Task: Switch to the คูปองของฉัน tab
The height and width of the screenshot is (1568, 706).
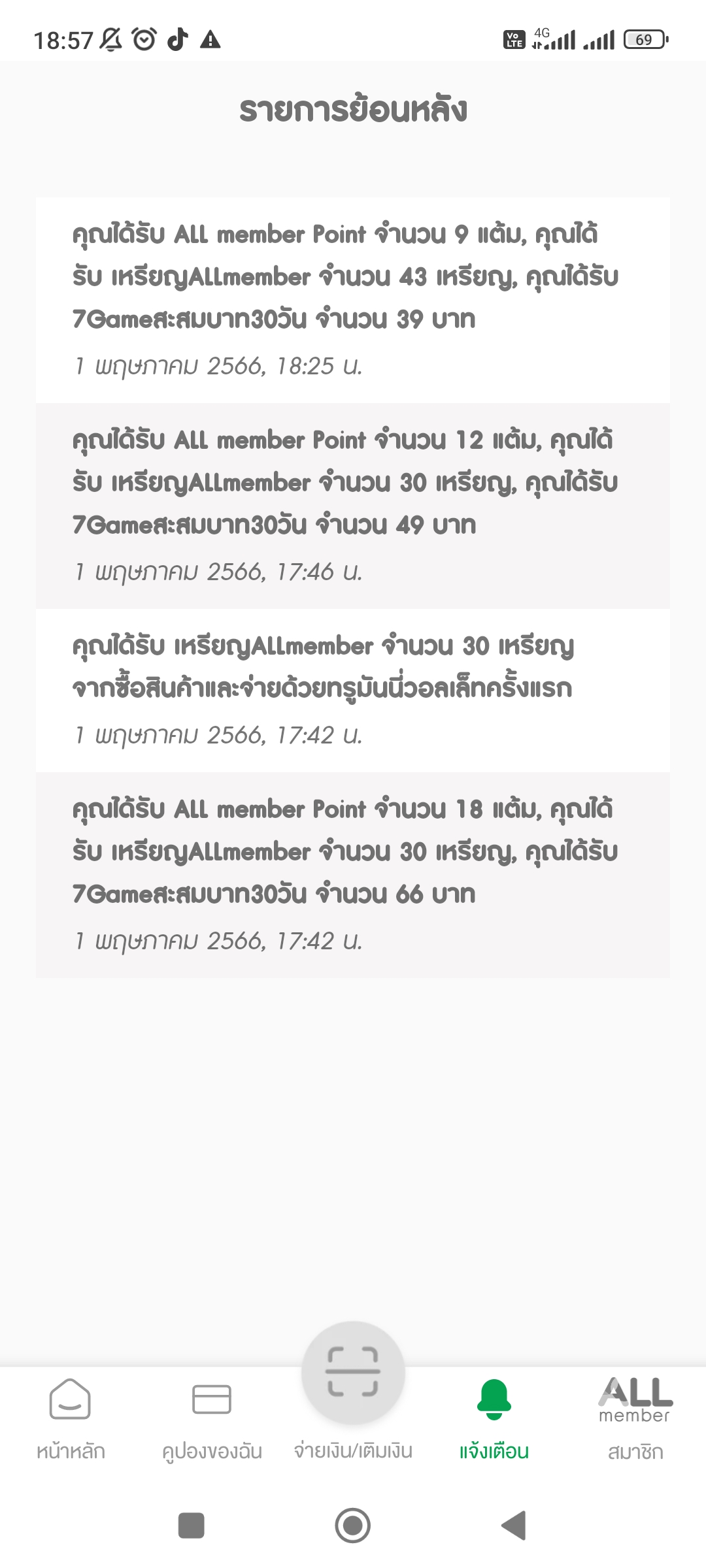Action: point(212,1419)
